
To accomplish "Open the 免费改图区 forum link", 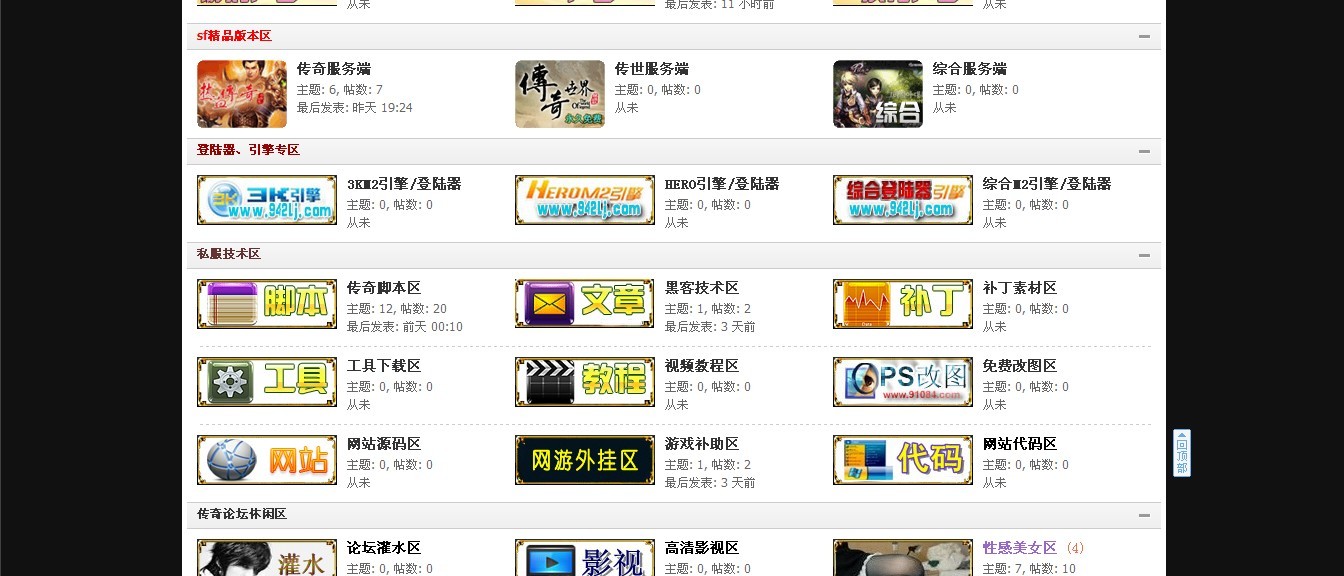I will [x=1019, y=366].
